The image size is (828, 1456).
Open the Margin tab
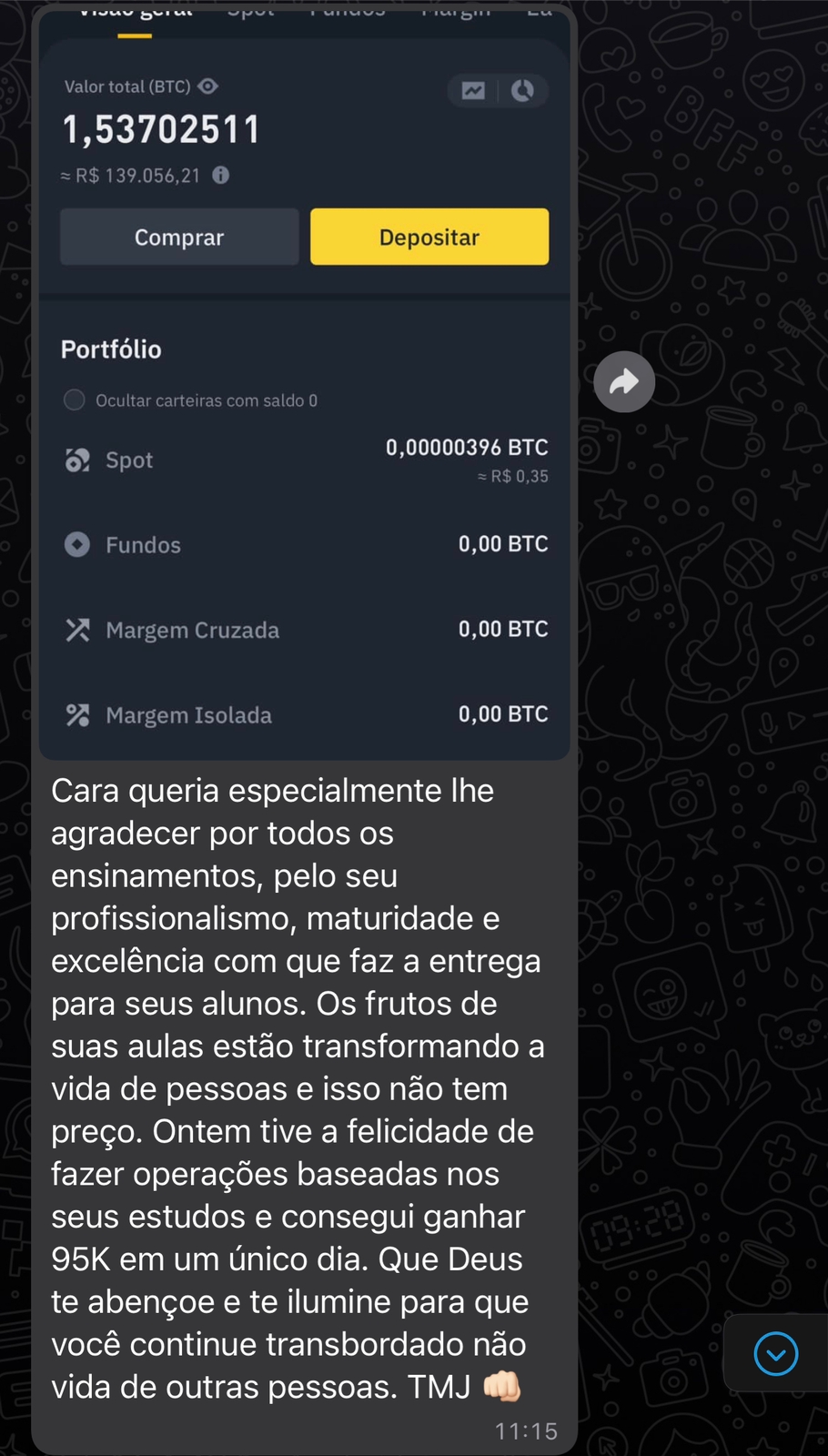click(455, 9)
